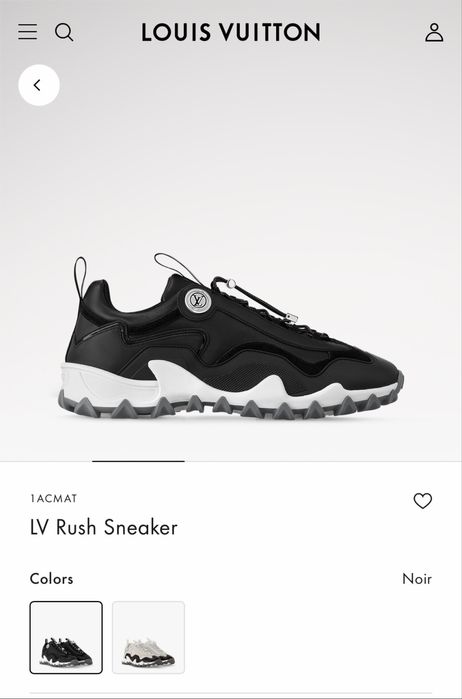
Task: Open the hamburger menu
Action: (28, 32)
